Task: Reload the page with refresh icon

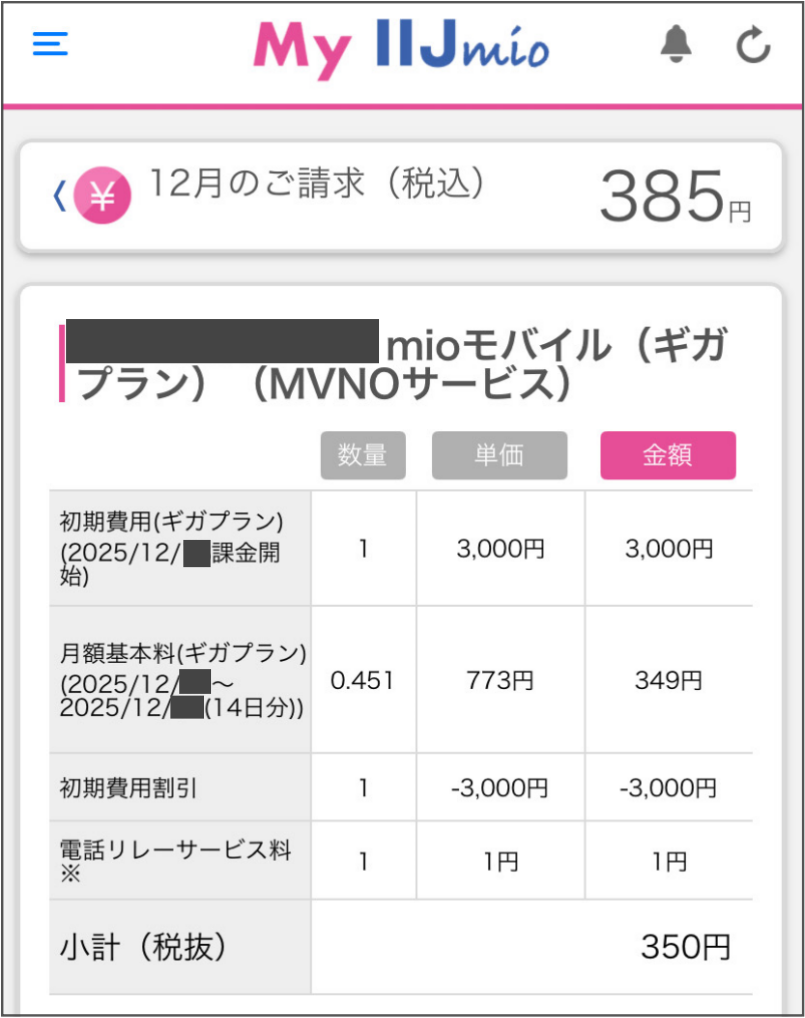Action: pos(753,45)
